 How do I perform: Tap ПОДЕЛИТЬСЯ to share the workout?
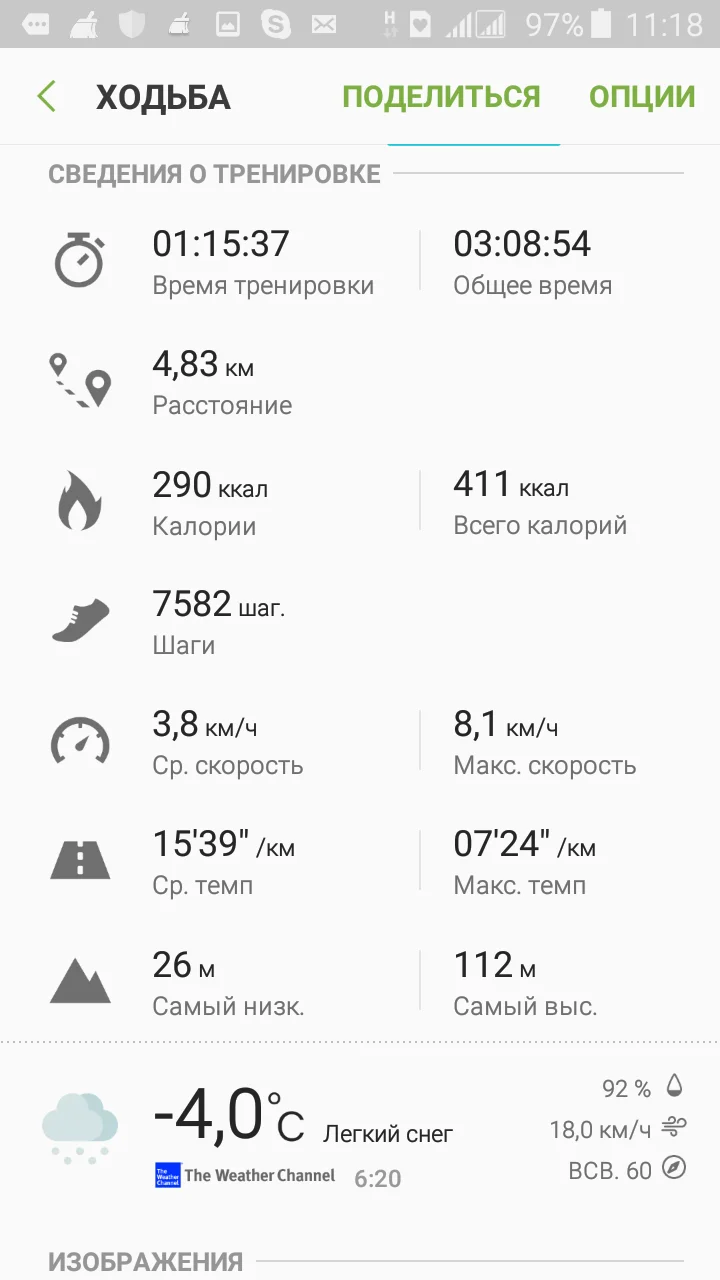point(441,97)
